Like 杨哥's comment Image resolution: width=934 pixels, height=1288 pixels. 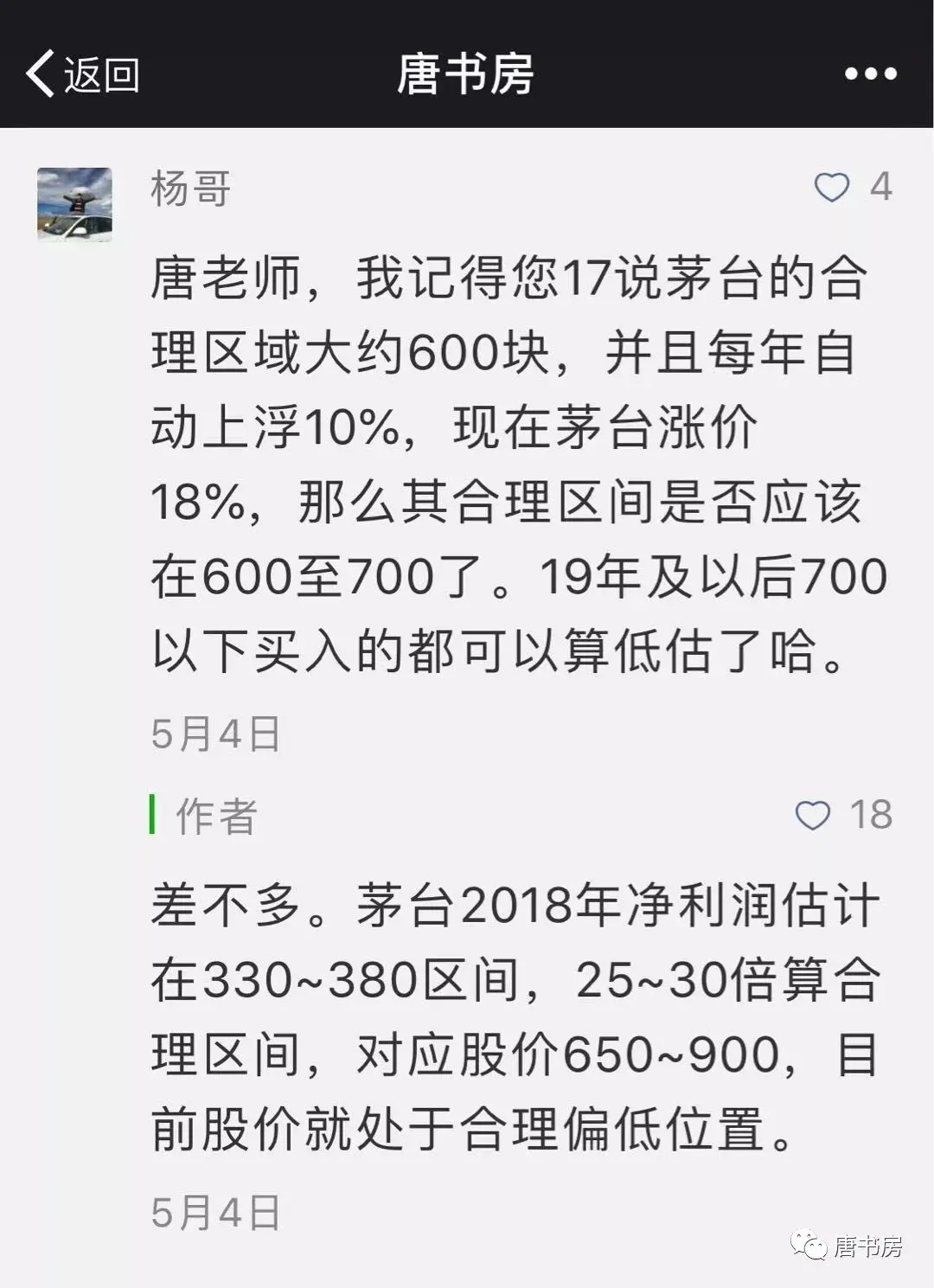coord(832,187)
